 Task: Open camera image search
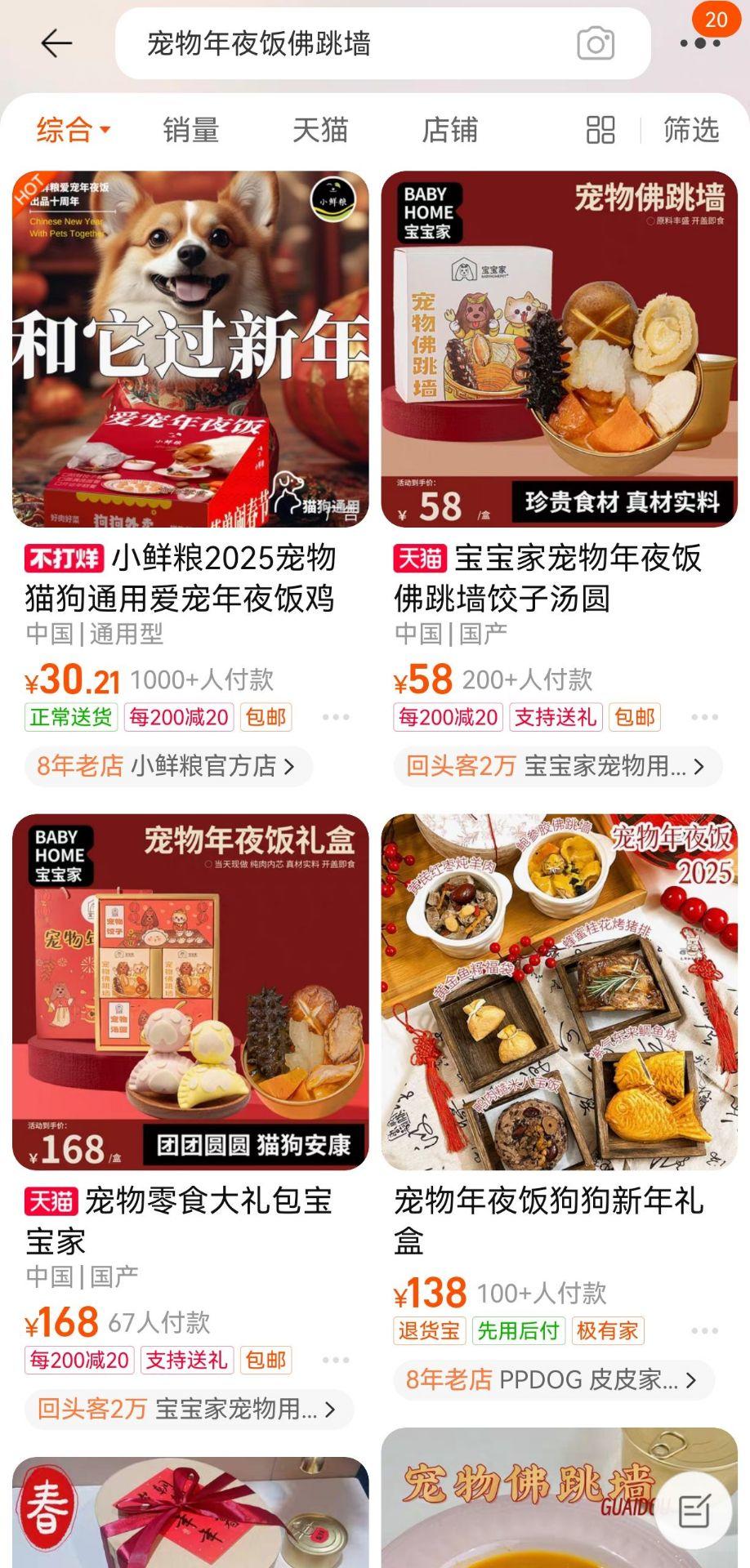click(x=595, y=44)
